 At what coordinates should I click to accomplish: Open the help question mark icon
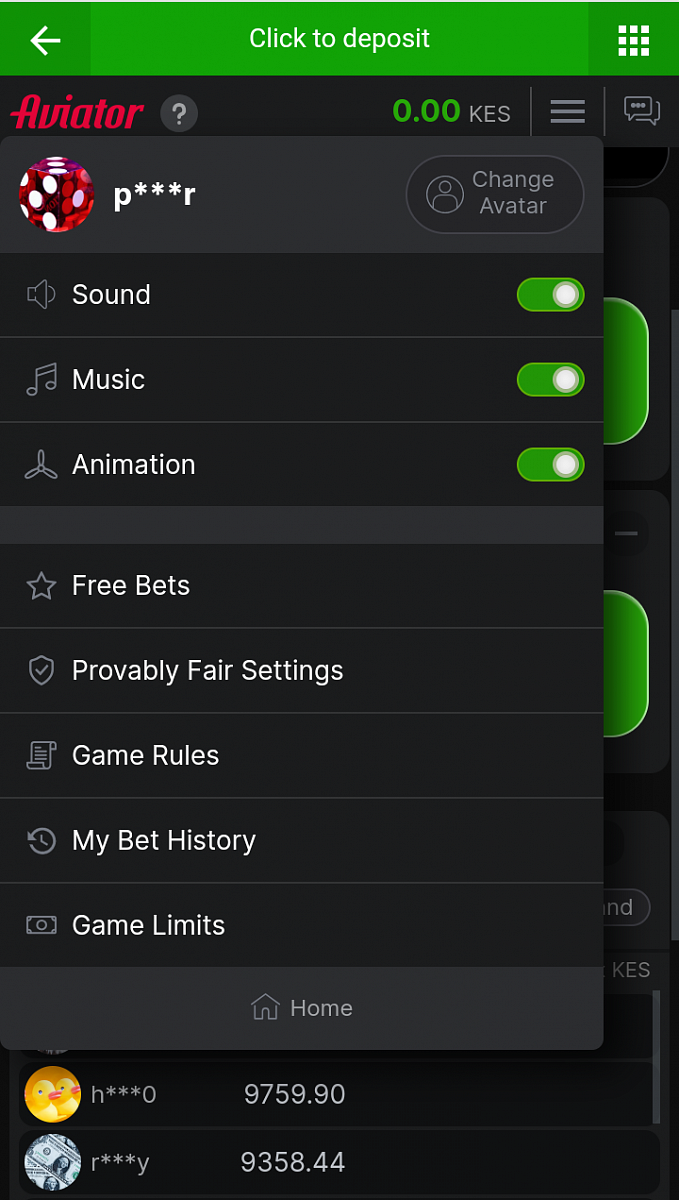tap(179, 113)
